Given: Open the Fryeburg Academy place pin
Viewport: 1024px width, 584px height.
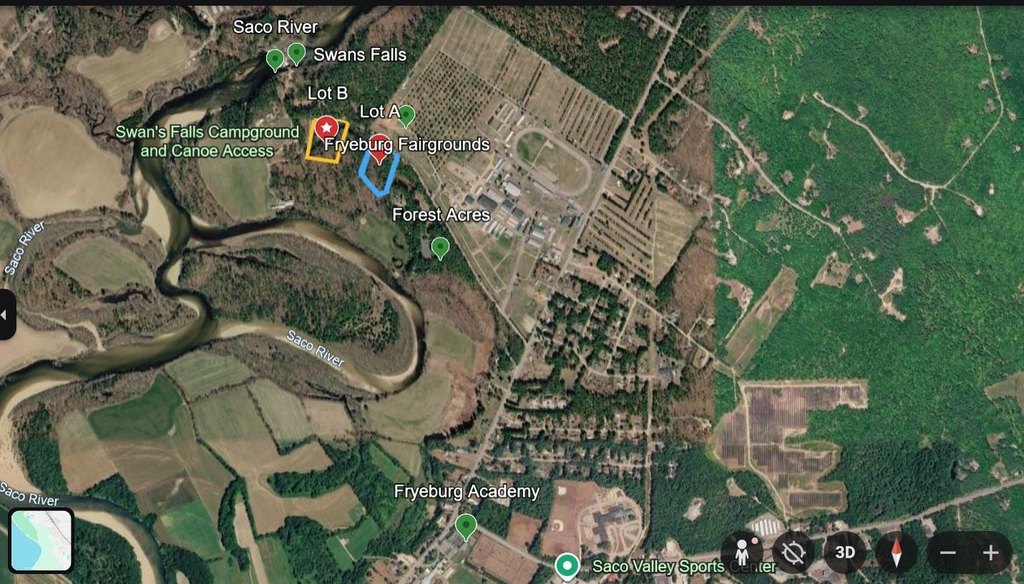Looking at the screenshot, I should click(465, 524).
